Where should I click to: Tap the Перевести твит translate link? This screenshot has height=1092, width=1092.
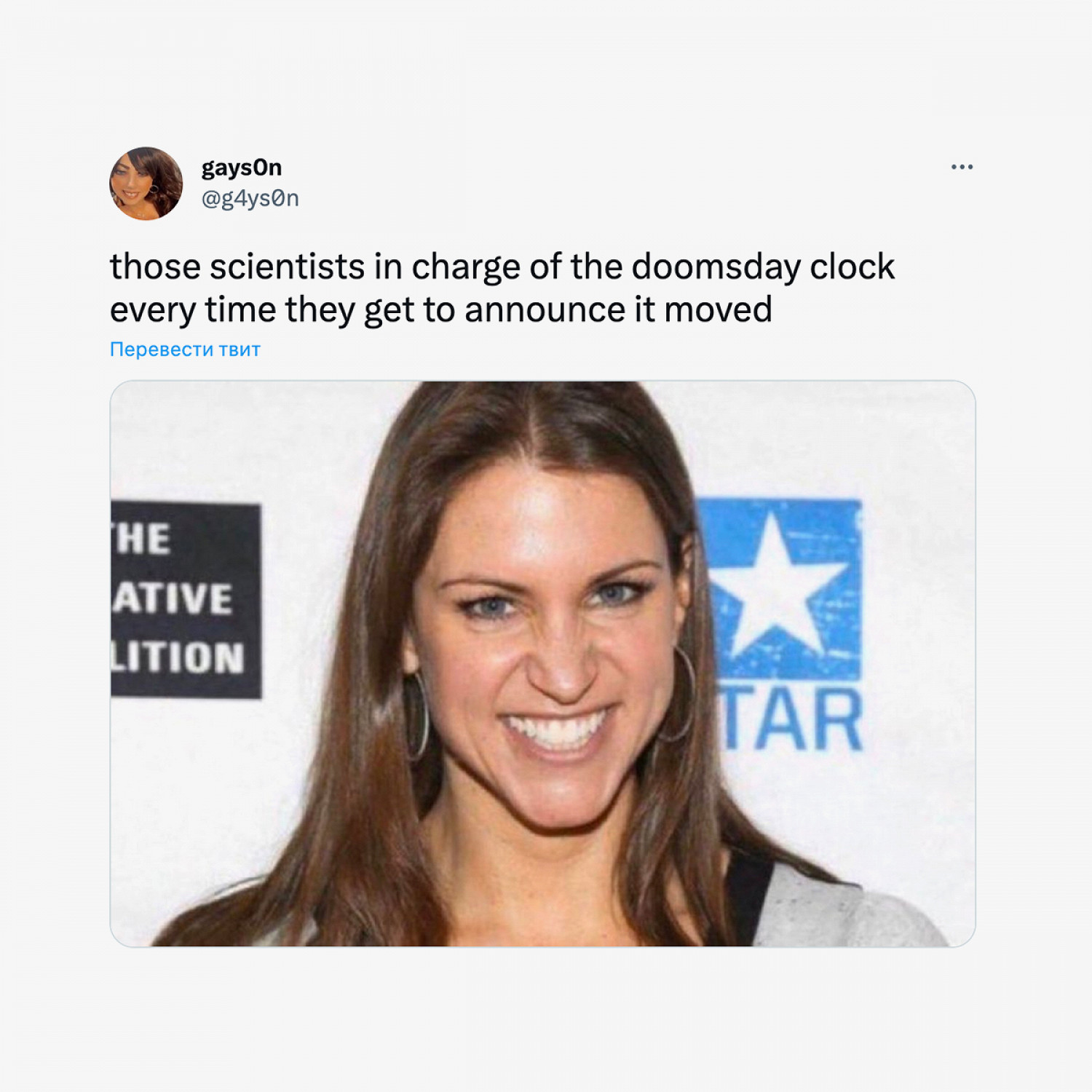185,350
